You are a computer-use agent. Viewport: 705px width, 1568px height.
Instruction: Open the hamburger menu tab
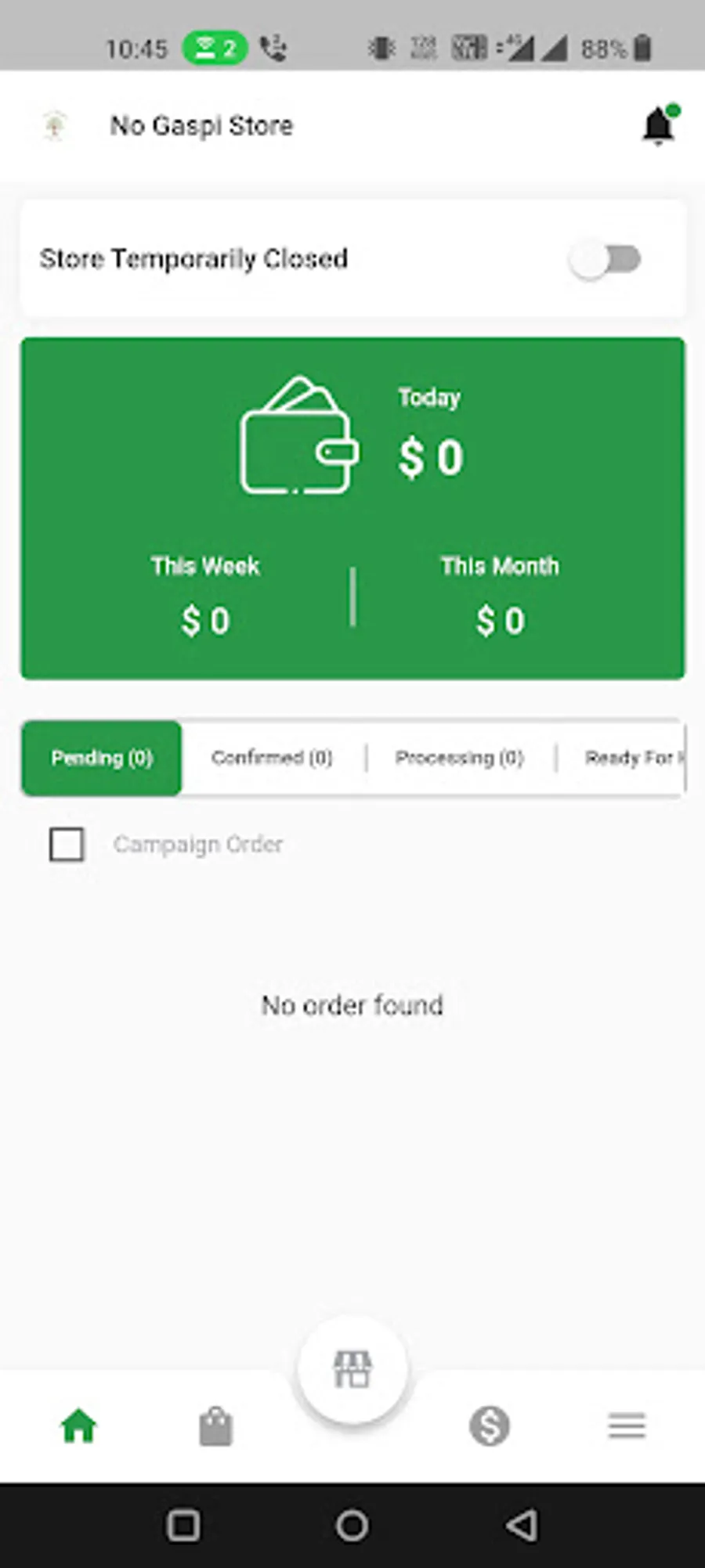click(627, 1426)
